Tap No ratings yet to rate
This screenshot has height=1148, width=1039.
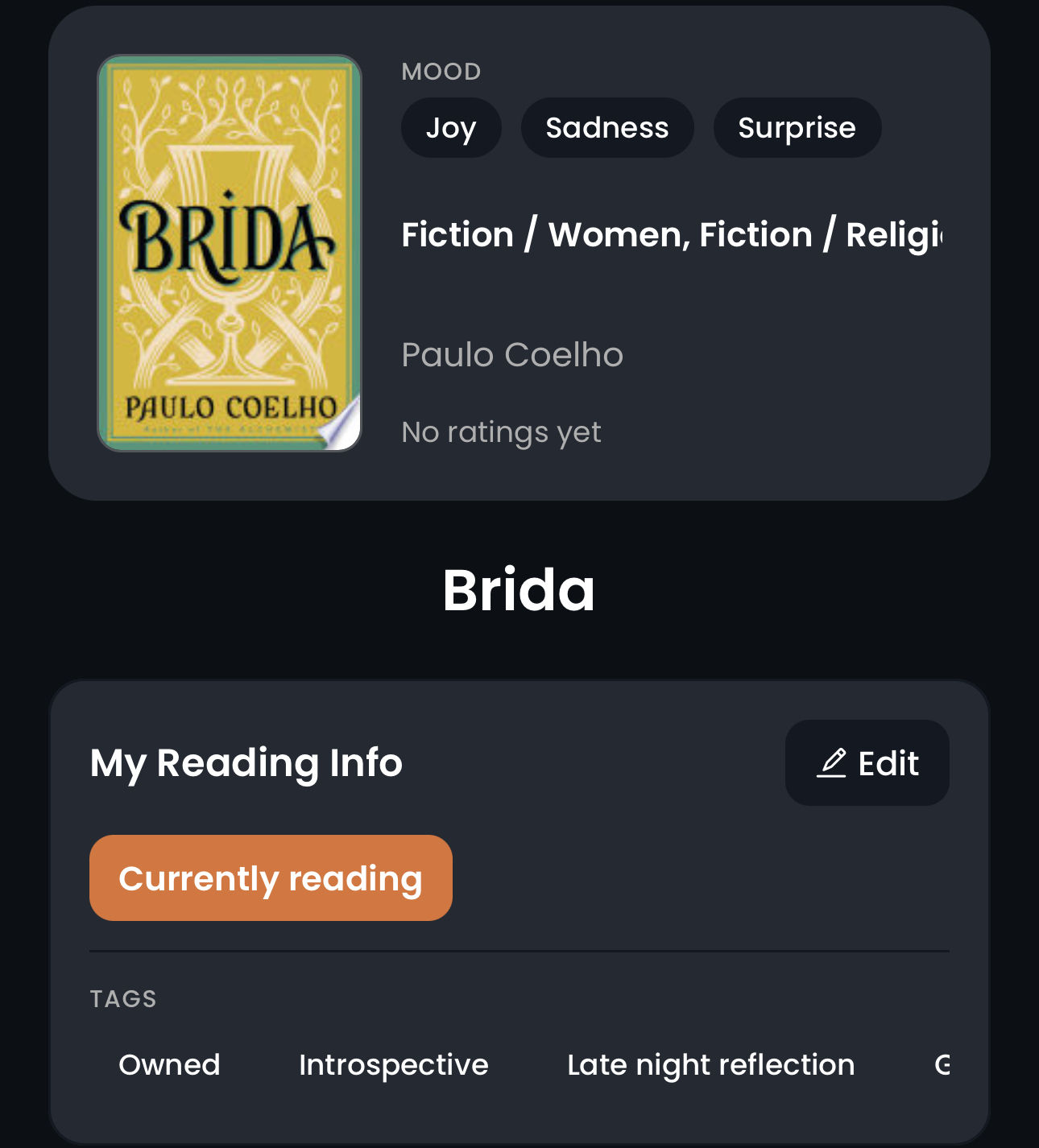click(x=500, y=432)
